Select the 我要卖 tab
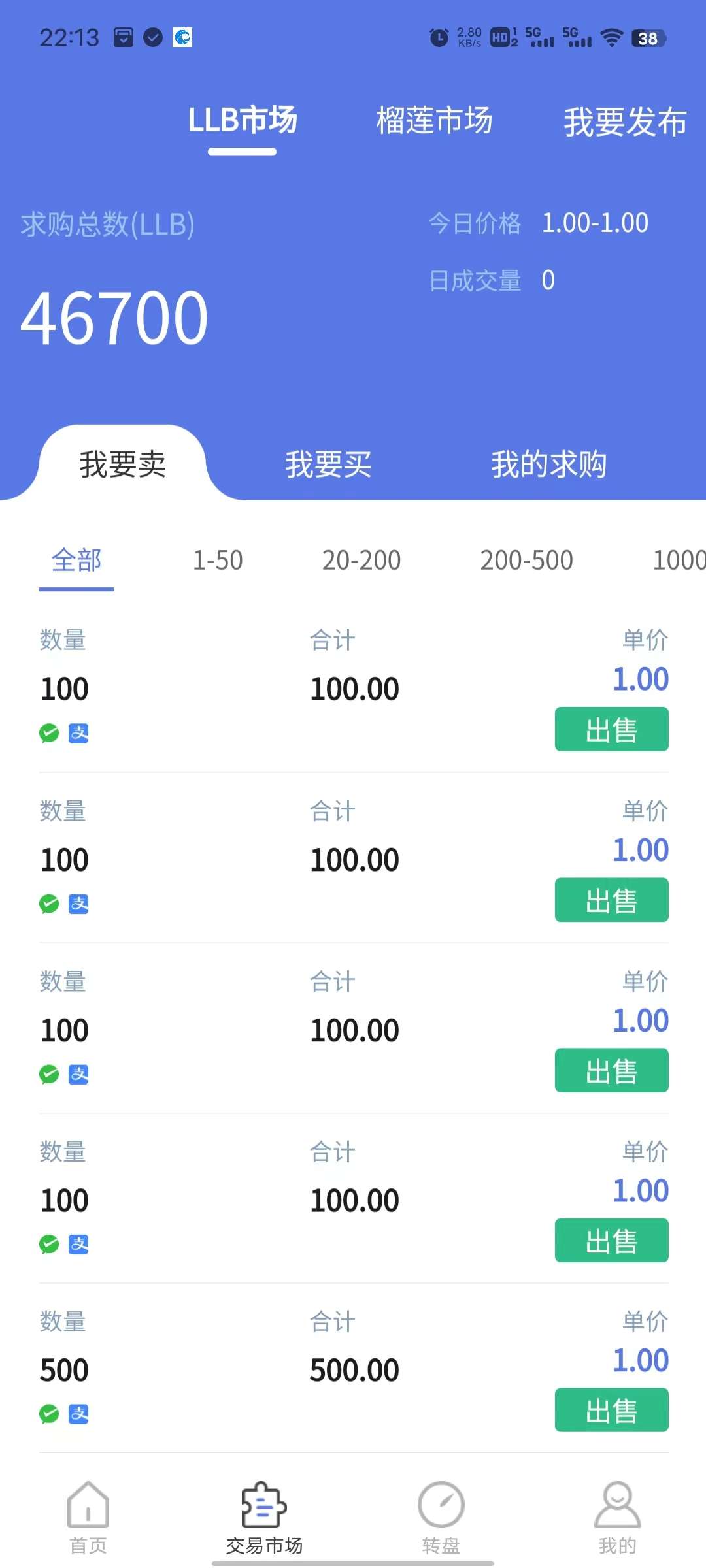 tap(122, 465)
